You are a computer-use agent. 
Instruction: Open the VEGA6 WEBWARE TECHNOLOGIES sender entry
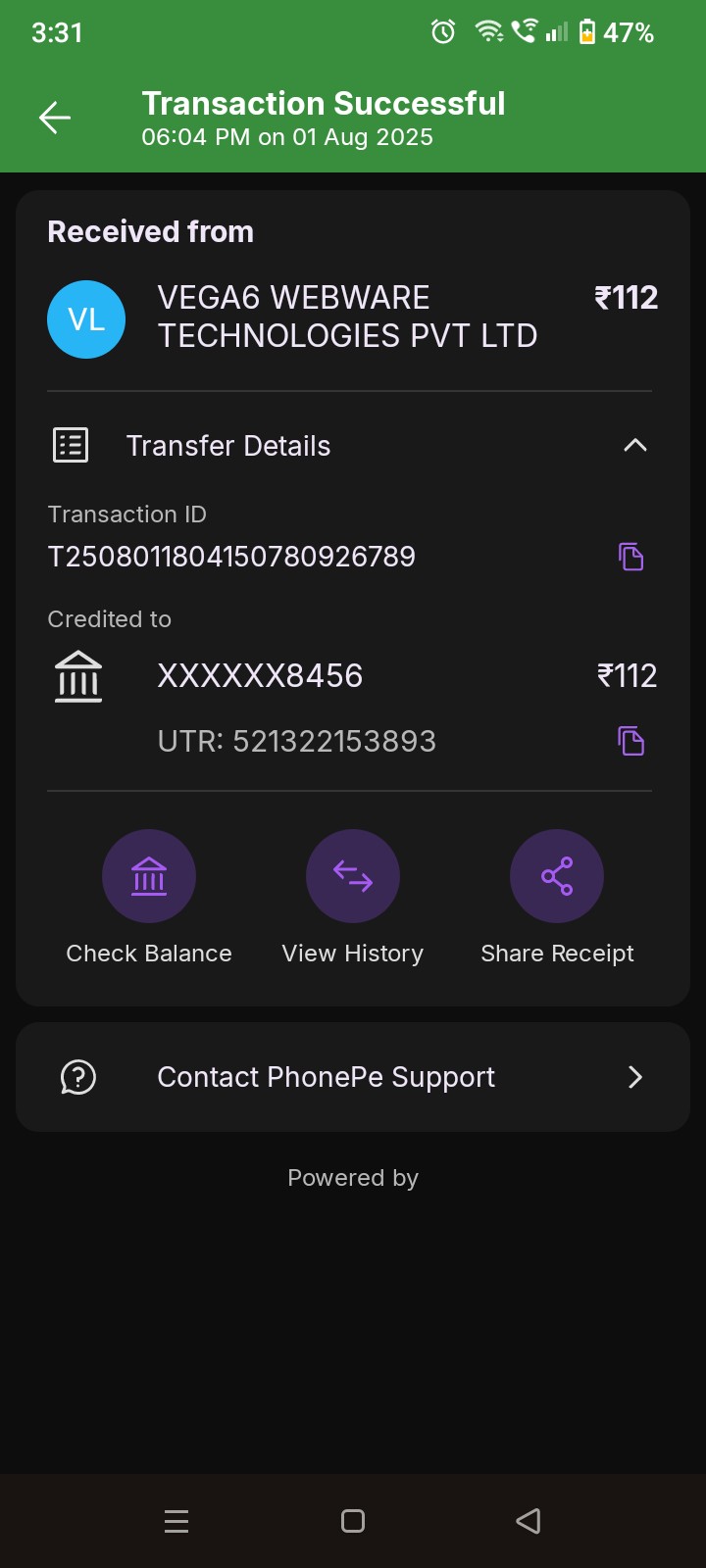point(347,318)
